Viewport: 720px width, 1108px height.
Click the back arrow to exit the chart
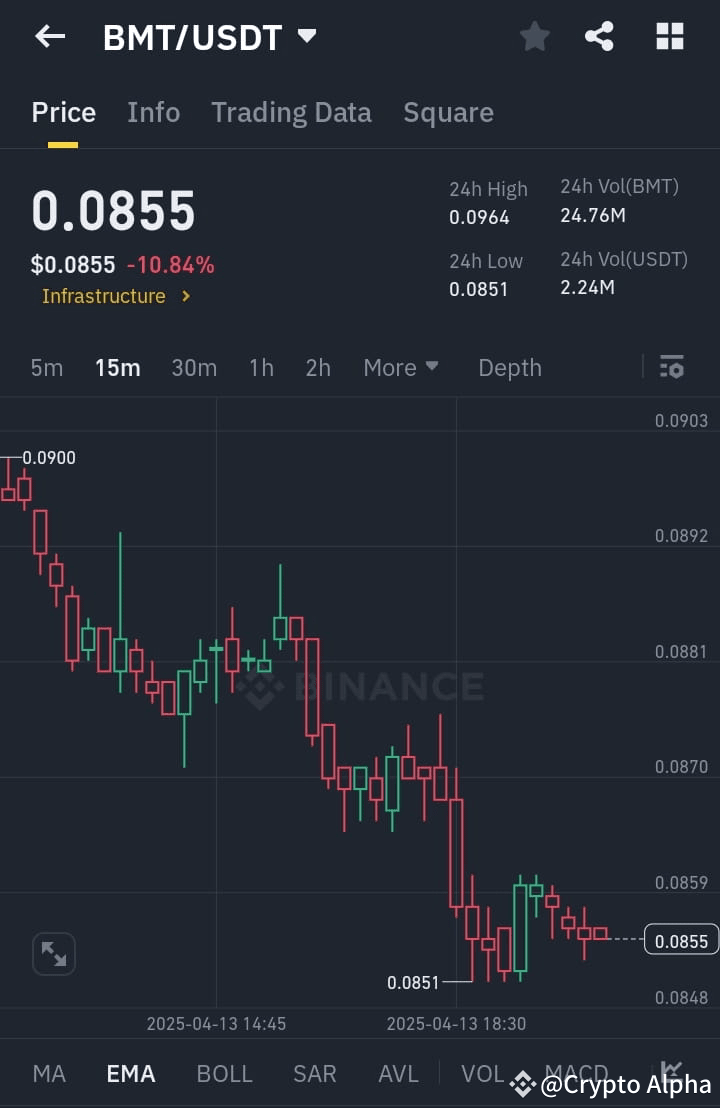[49, 36]
